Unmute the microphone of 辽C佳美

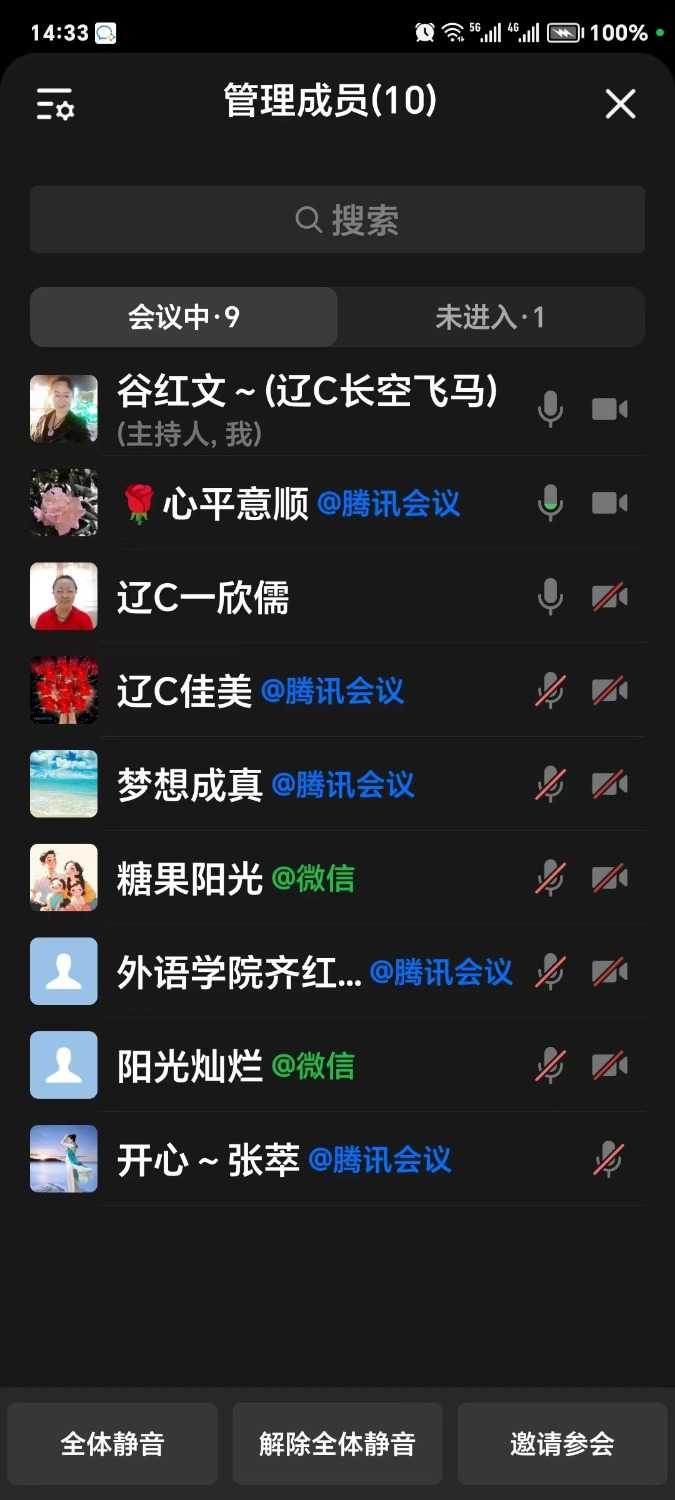pos(550,691)
